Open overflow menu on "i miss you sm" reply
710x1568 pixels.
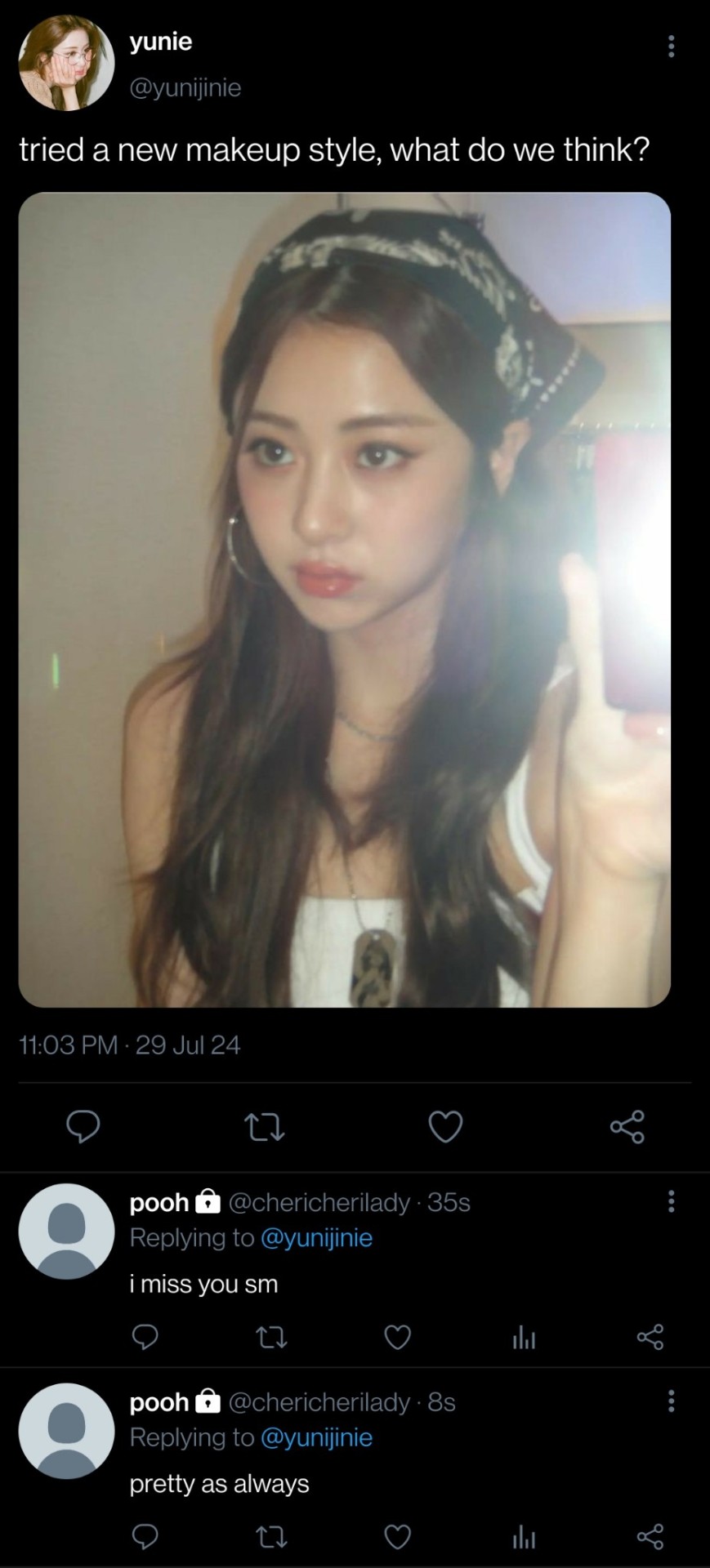[671, 1201]
